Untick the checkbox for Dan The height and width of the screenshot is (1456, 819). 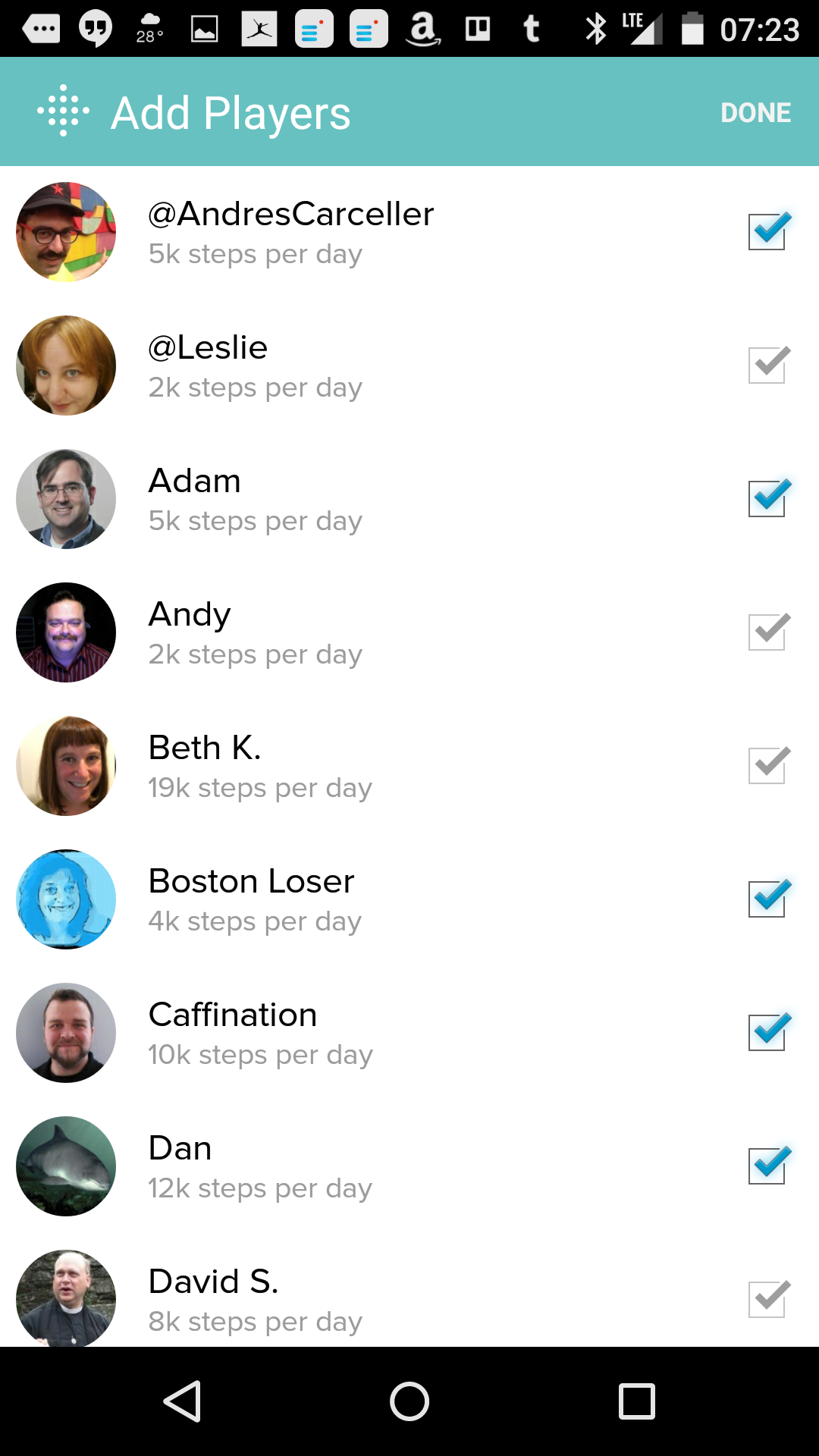(x=767, y=1166)
